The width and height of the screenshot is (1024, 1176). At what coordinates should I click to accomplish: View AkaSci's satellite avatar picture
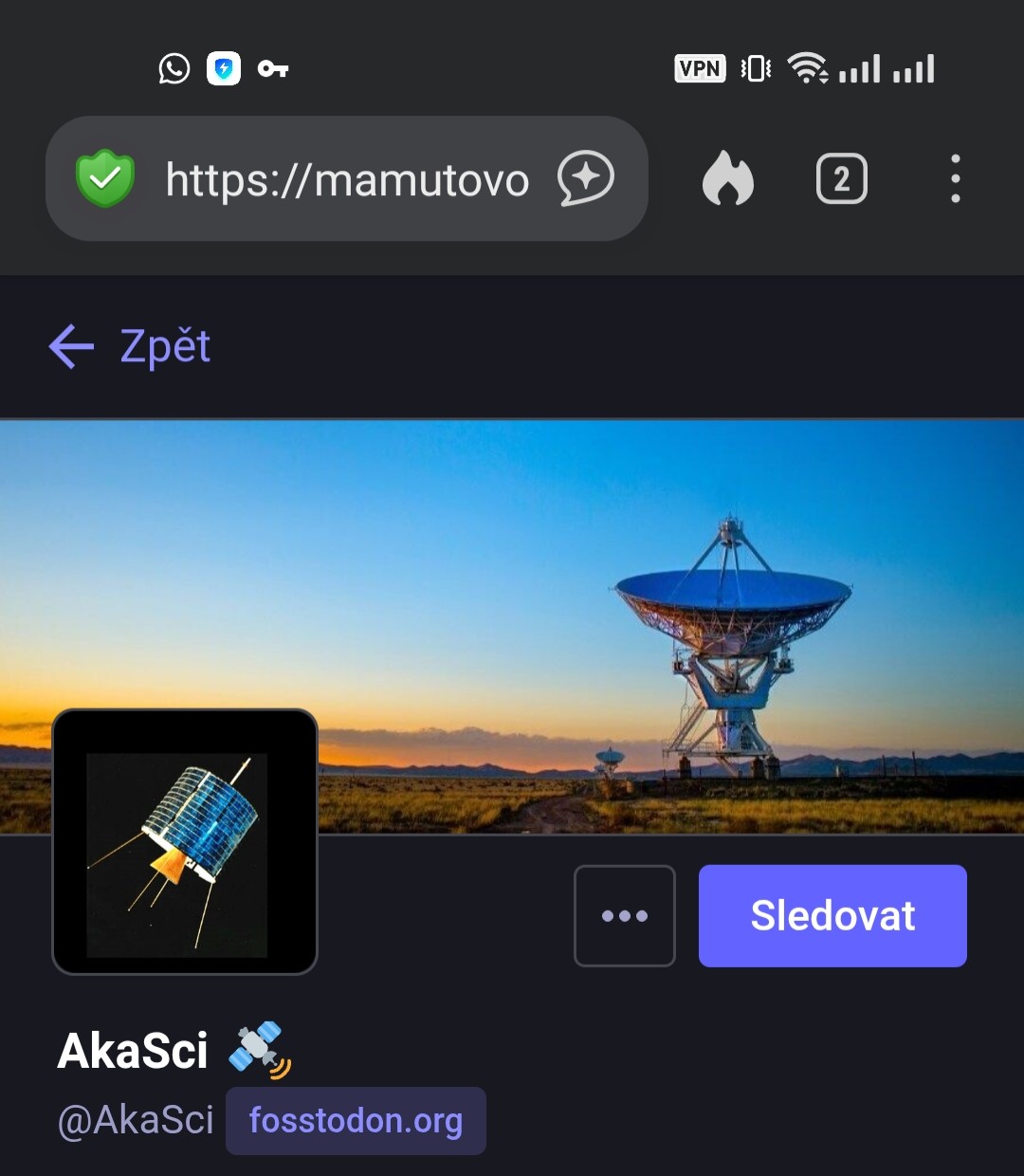click(185, 842)
